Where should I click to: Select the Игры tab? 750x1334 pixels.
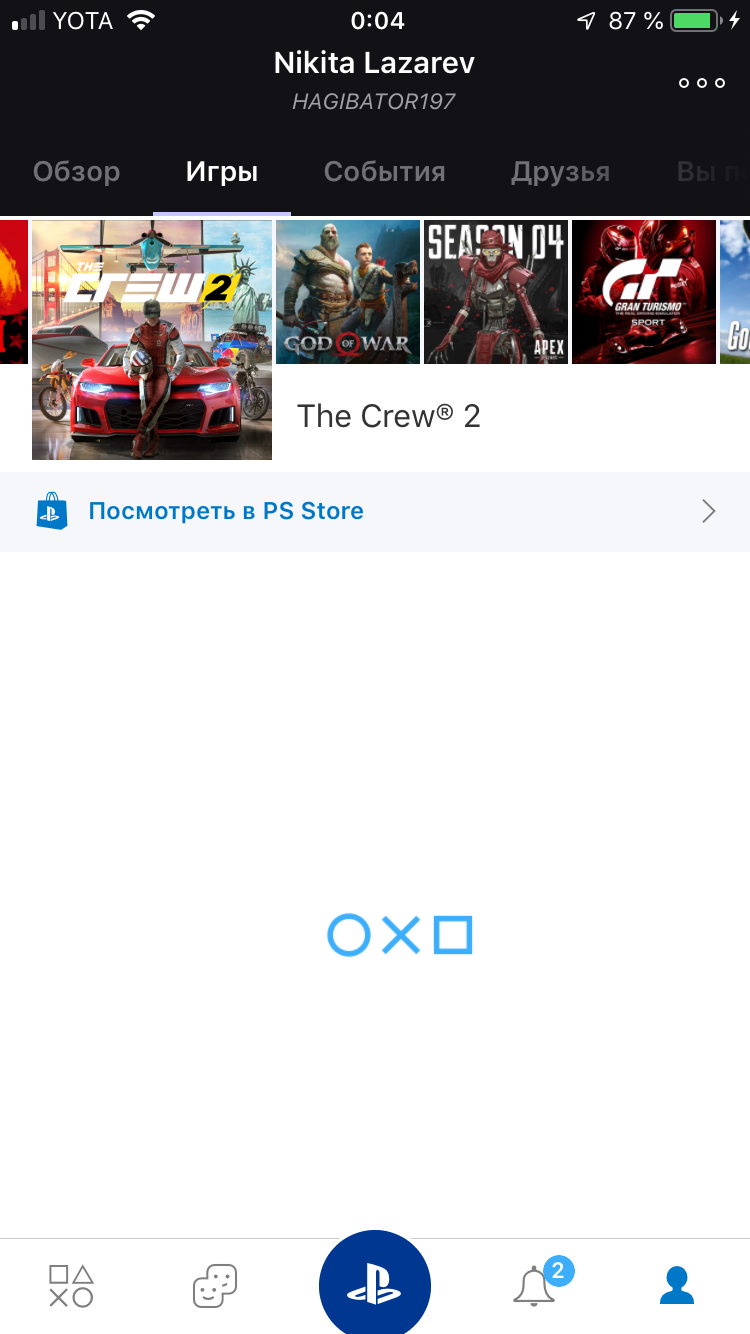tap(222, 172)
